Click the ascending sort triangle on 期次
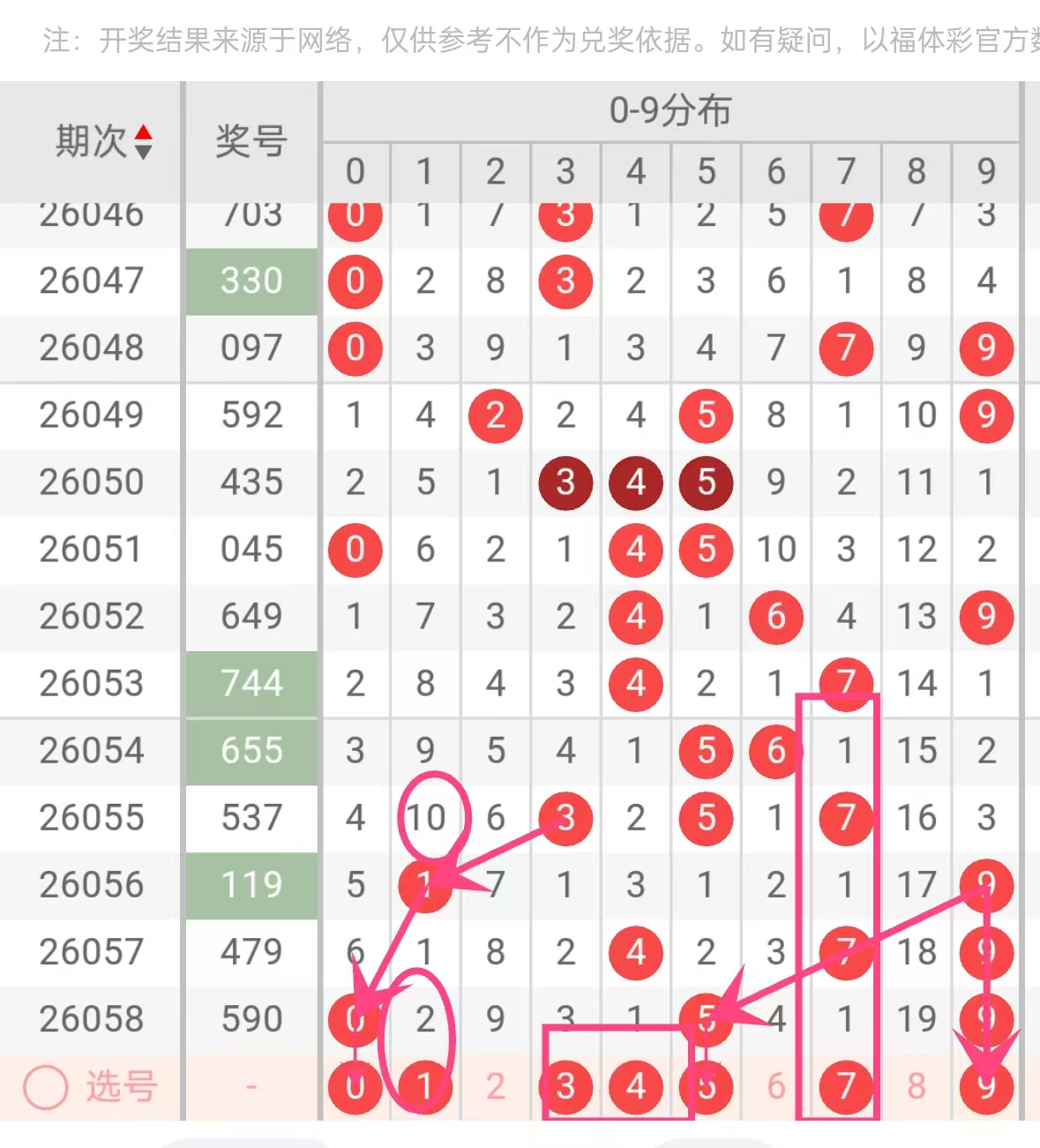 coord(144,132)
